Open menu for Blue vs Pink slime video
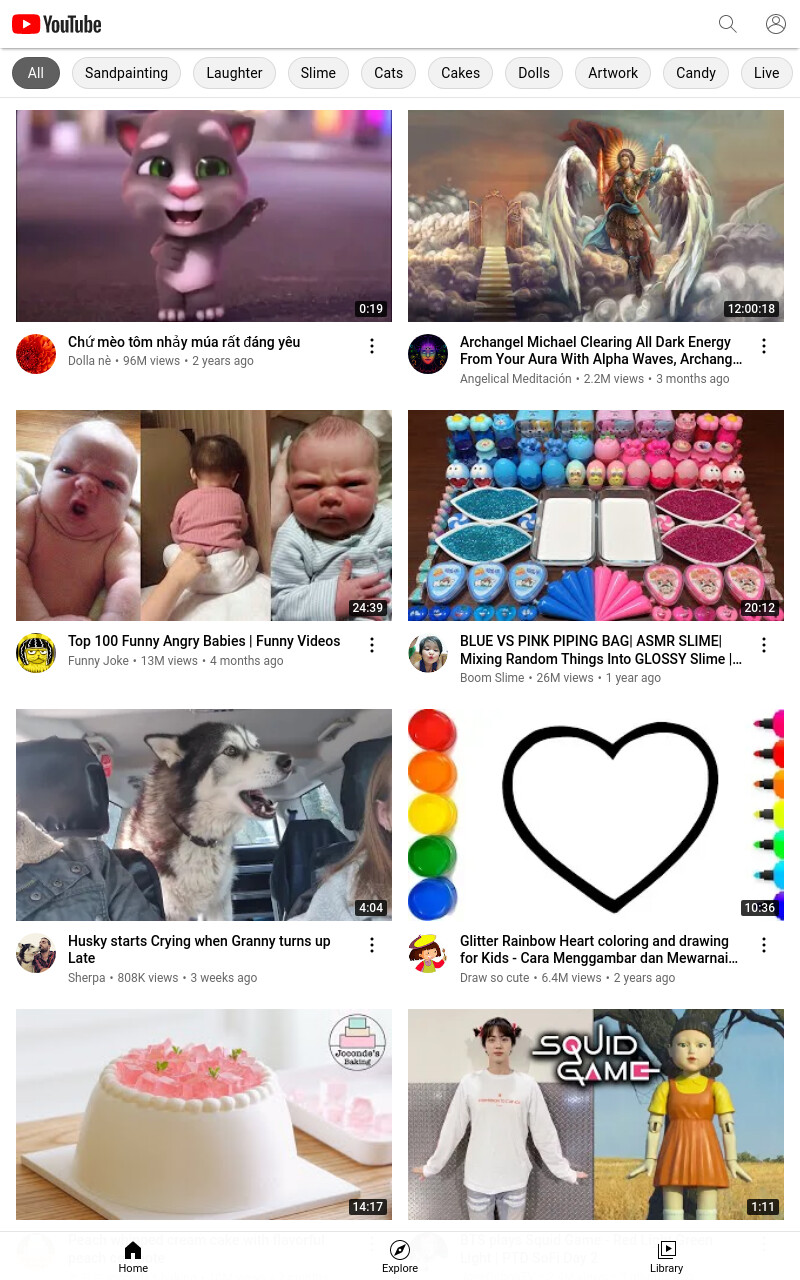Image resolution: width=800 pixels, height=1280 pixels. point(764,645)
